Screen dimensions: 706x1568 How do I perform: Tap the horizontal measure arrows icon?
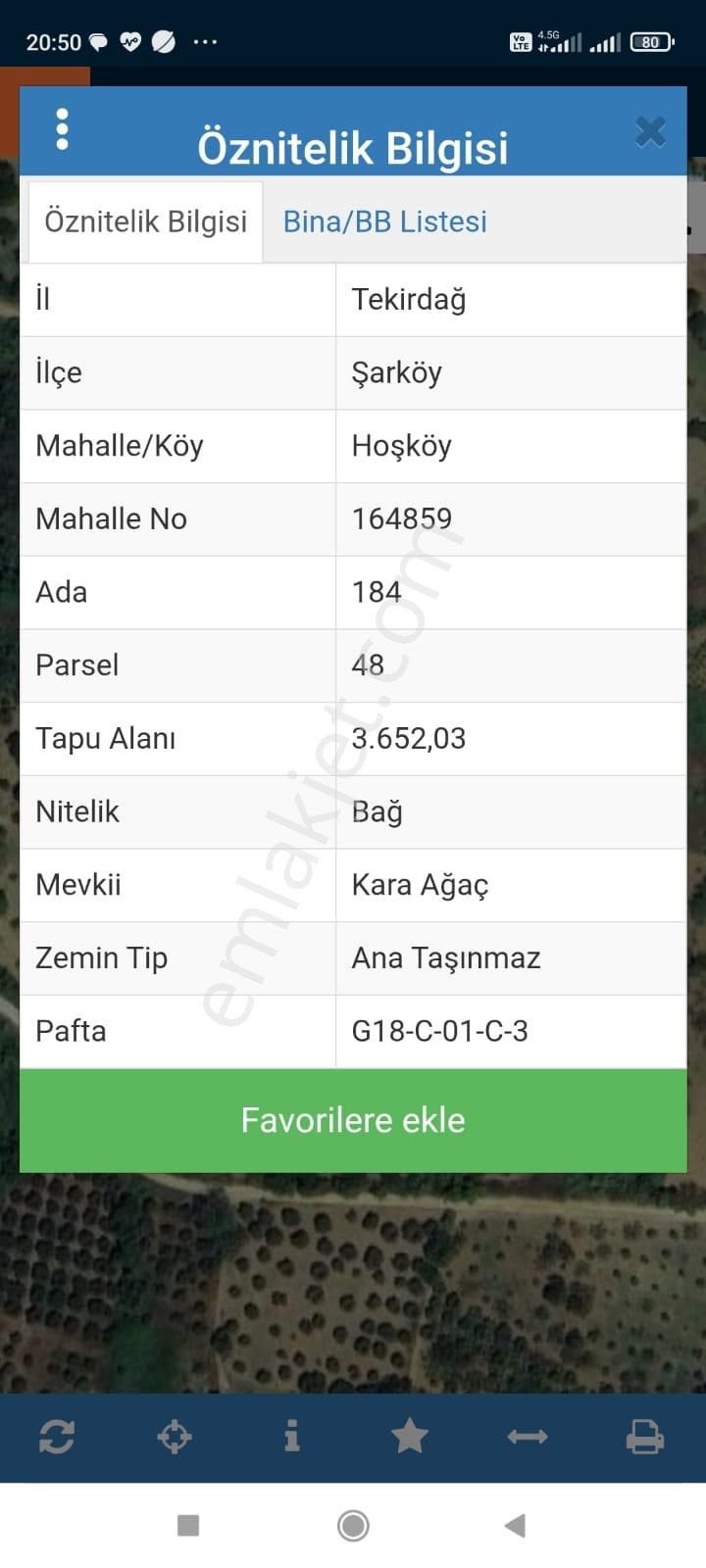click(x=528, y=1437)
